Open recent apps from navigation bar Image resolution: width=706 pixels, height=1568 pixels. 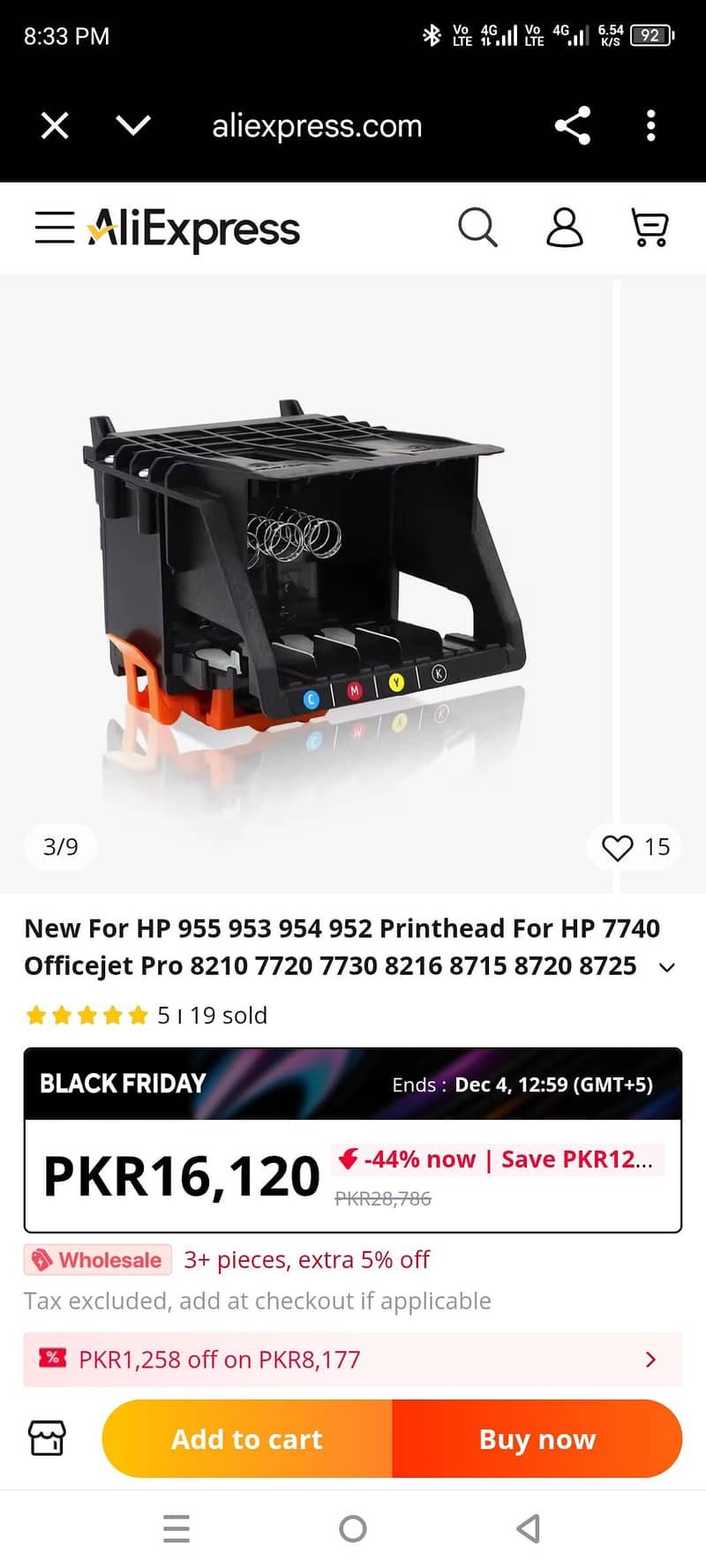pos(176,1529)
